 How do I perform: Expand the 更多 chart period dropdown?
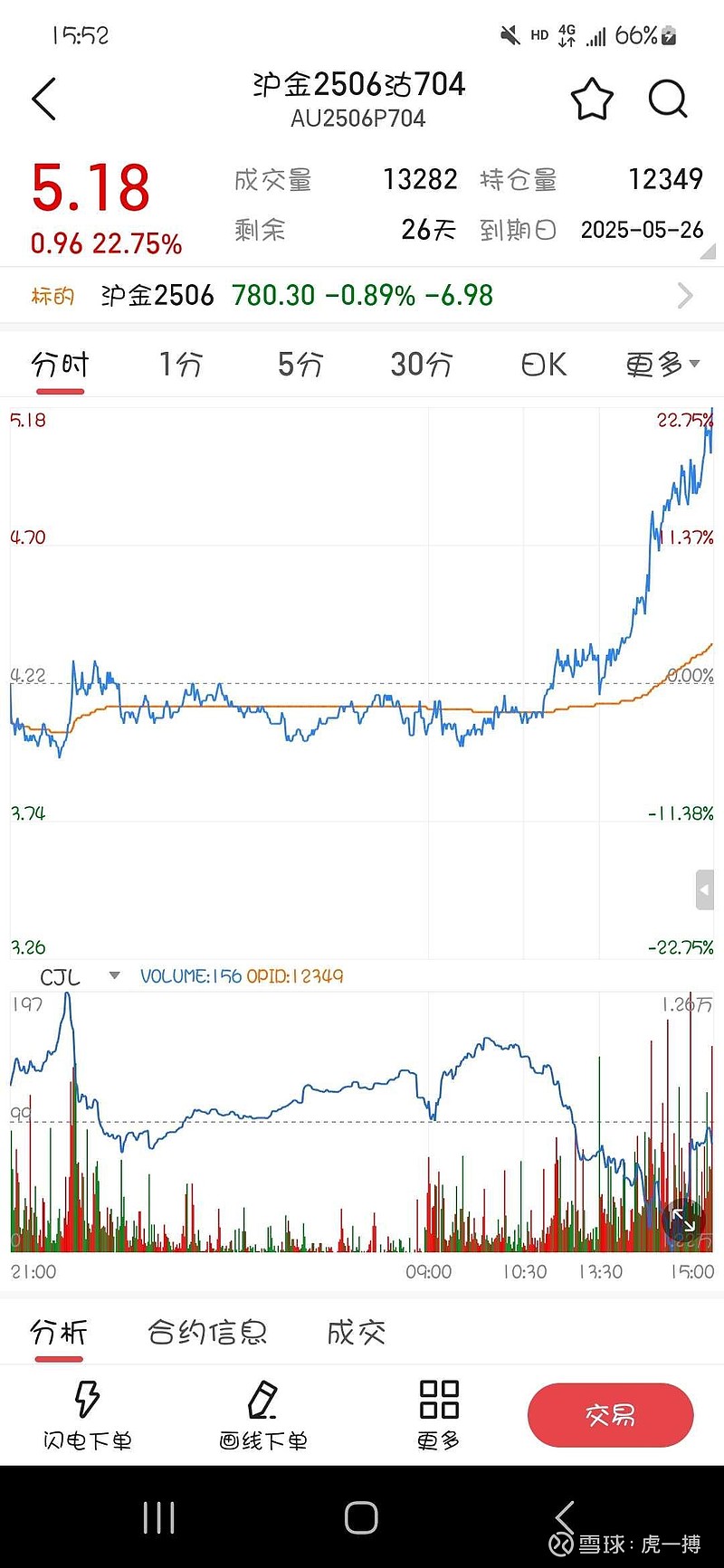tap(662, 365)
